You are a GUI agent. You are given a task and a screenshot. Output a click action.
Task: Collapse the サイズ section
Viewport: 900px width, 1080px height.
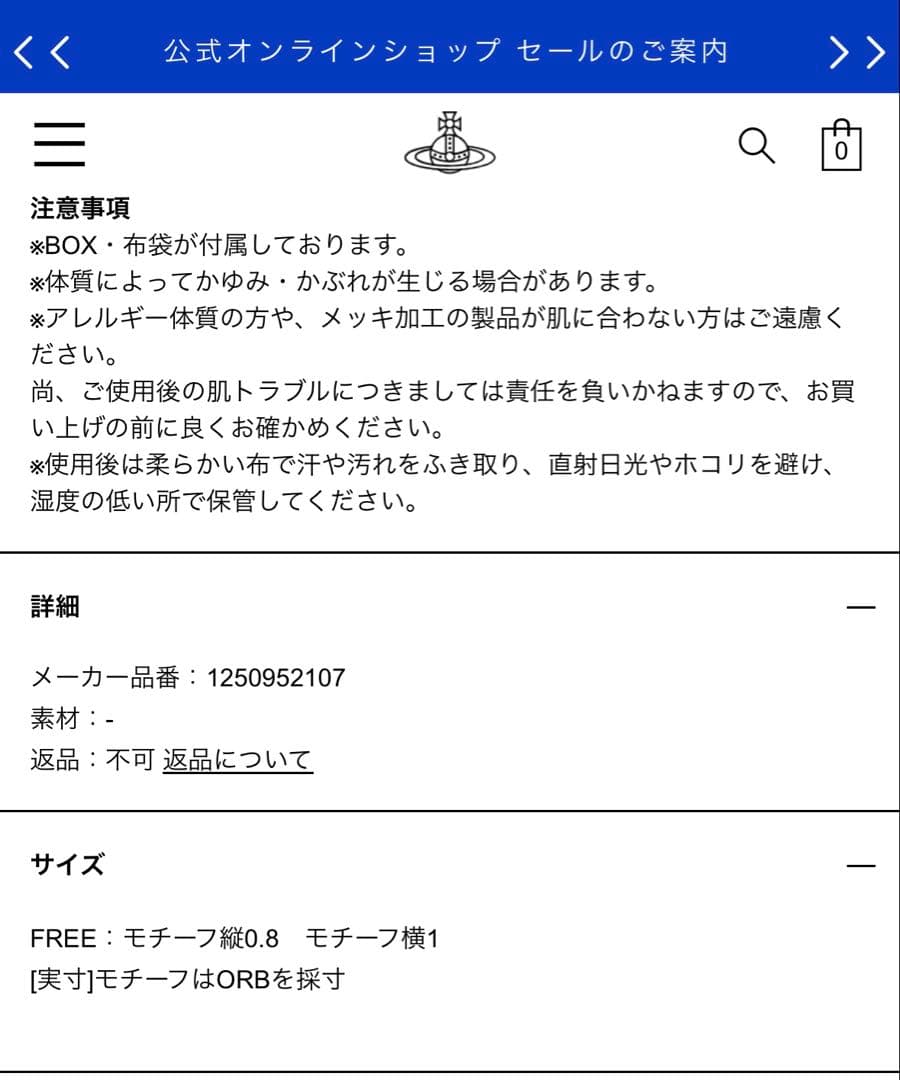click(x=860, y=865)
